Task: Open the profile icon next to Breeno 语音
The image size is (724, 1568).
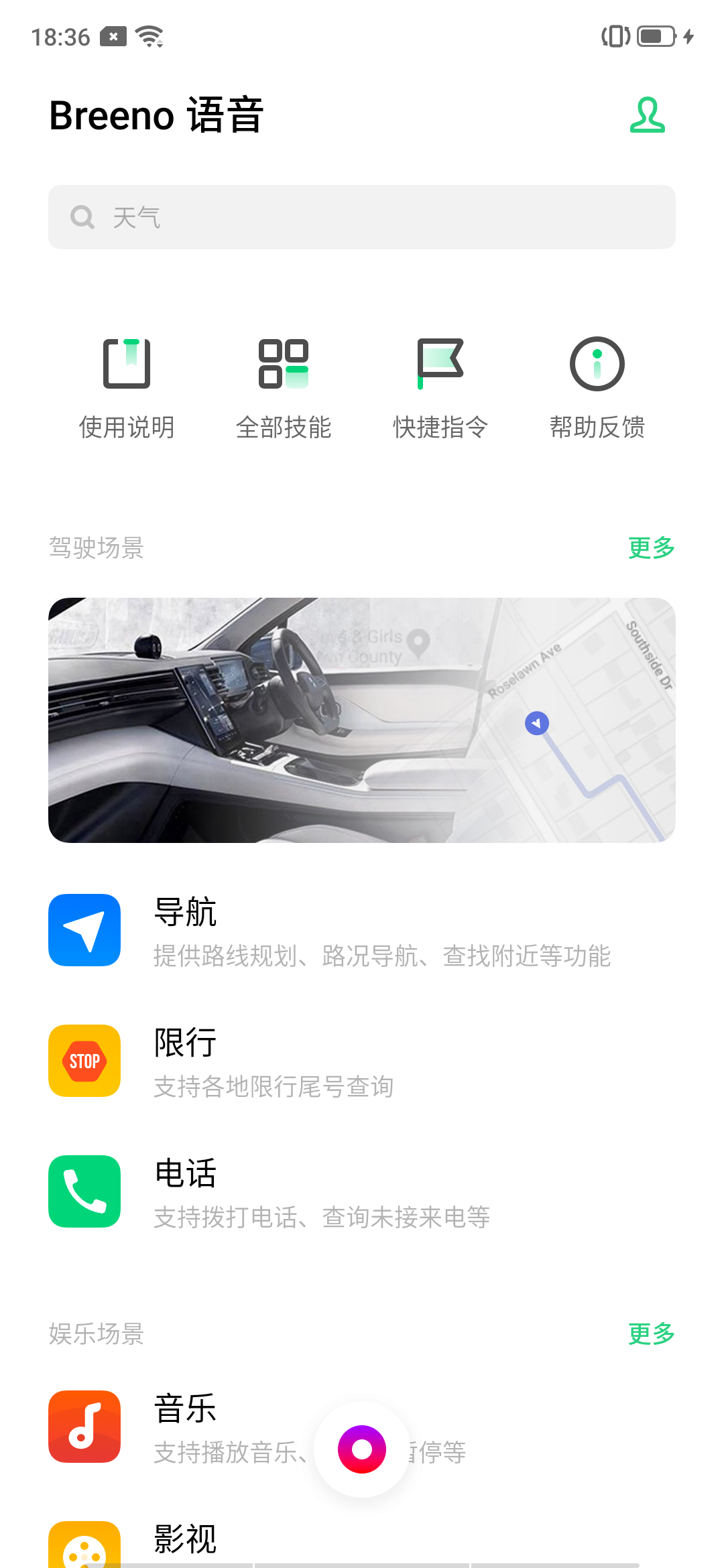Action: tap(647, 115)
